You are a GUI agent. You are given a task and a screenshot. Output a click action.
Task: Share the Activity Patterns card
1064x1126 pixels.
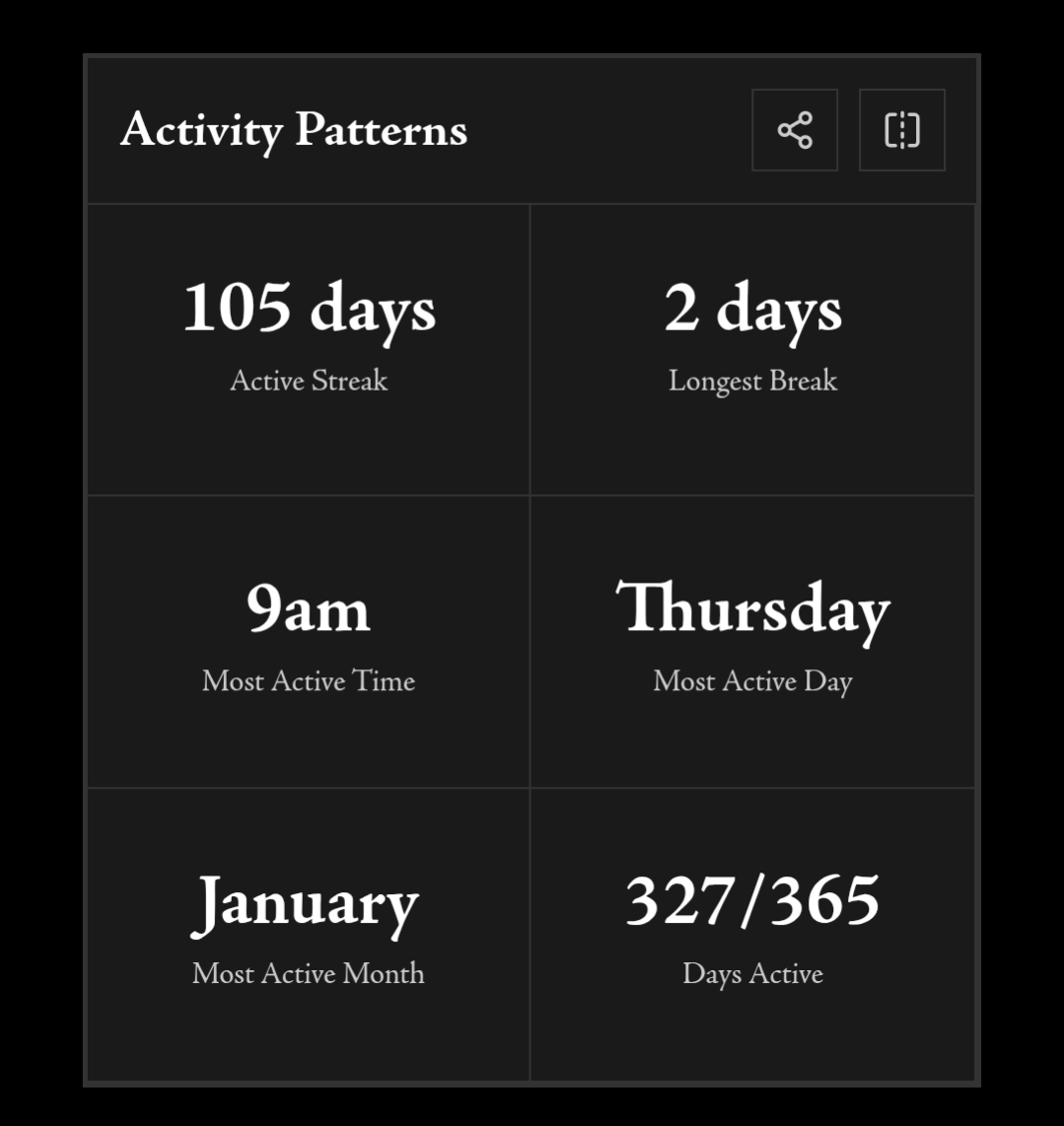click(794, 130)
